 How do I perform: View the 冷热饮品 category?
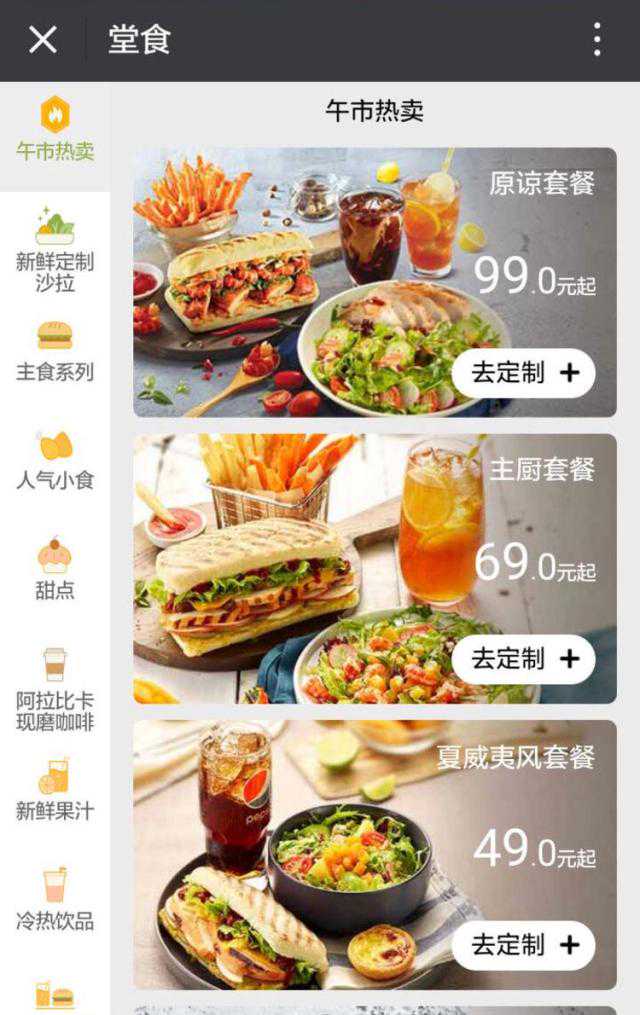click(x=55, y=900)
